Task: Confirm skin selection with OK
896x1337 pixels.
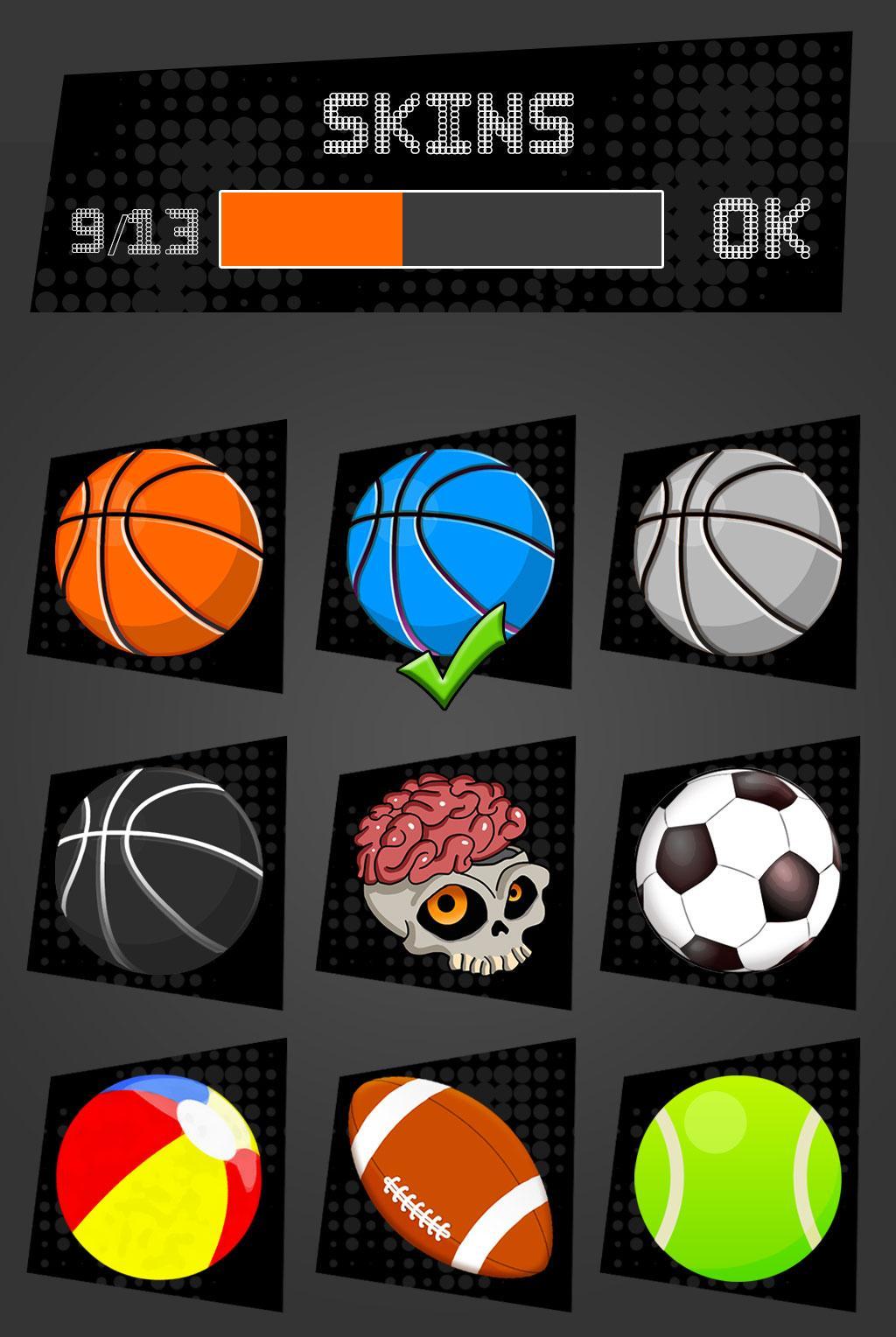Action: click(762, 229)
